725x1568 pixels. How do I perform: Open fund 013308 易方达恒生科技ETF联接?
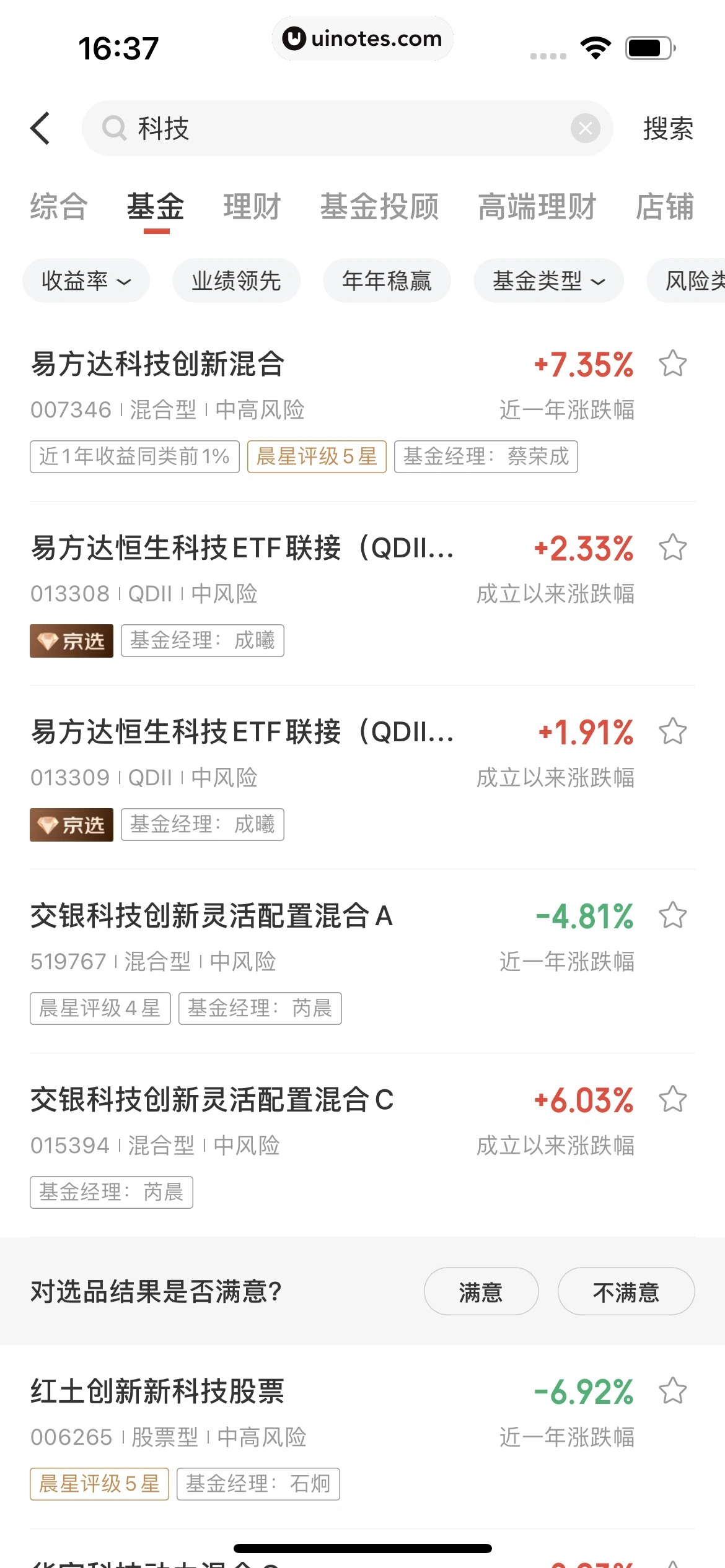(x=242, y=547)
